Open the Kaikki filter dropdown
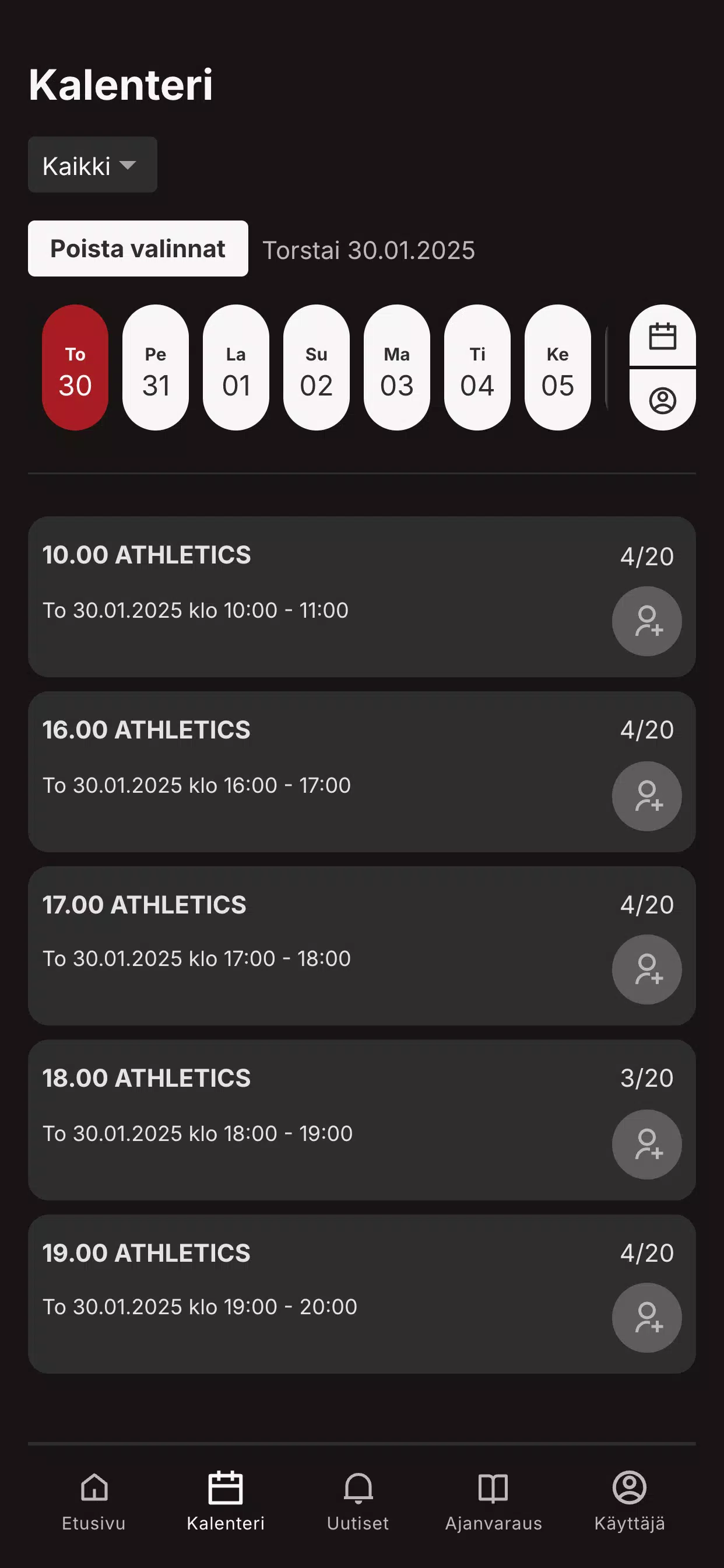The width and height of the screenshot is (724, 1568). [93, 165]
